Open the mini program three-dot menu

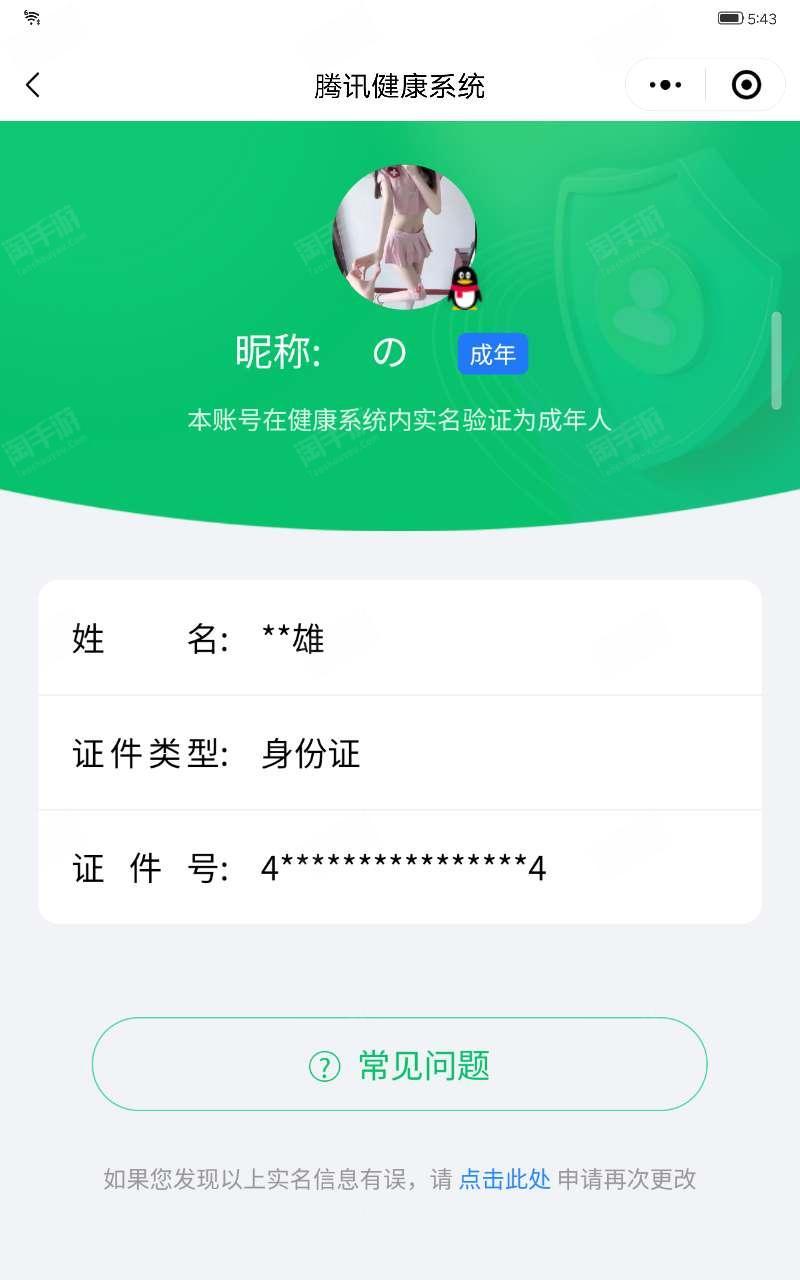tap(666, 85)
